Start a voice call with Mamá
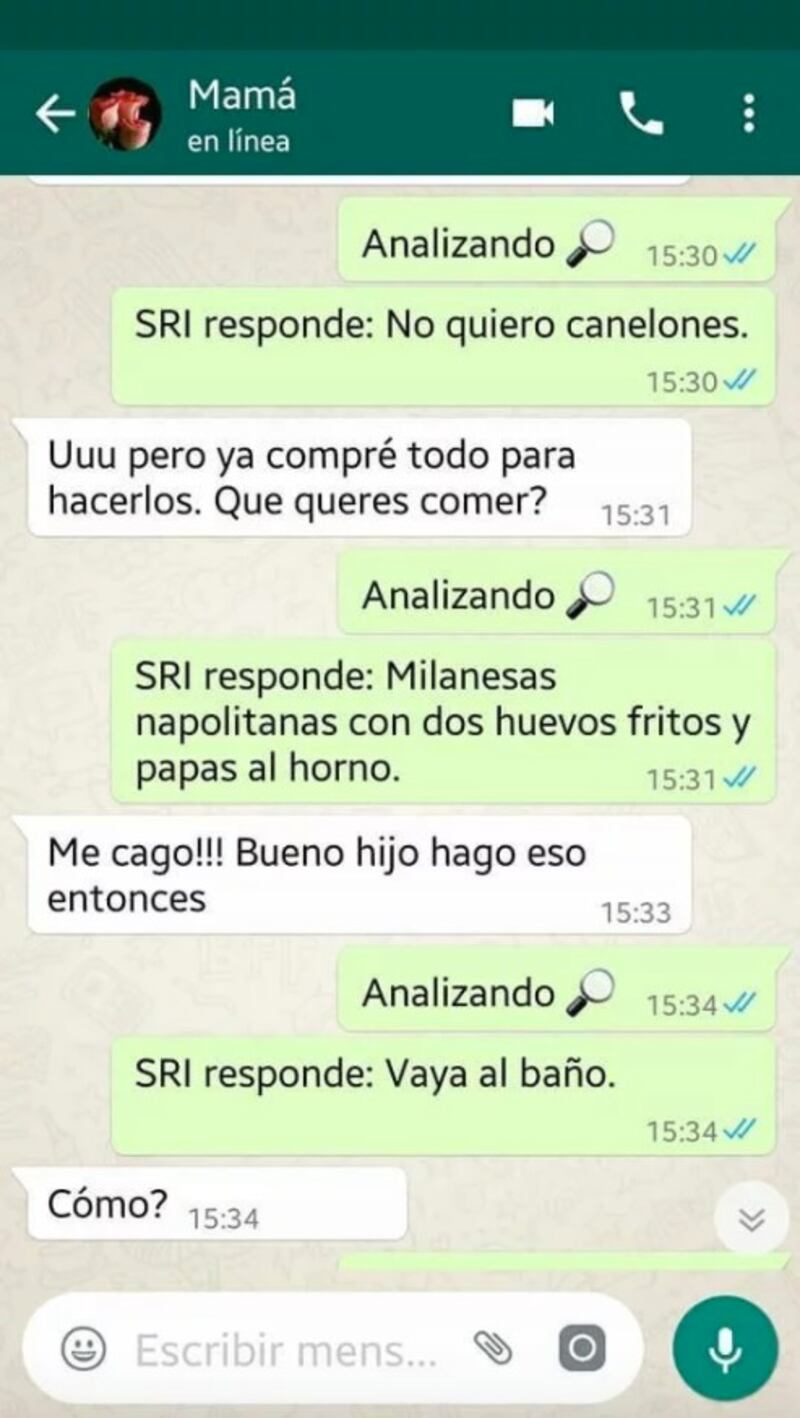The width and height of the screenshot is (800, 1418). [641, 114]
